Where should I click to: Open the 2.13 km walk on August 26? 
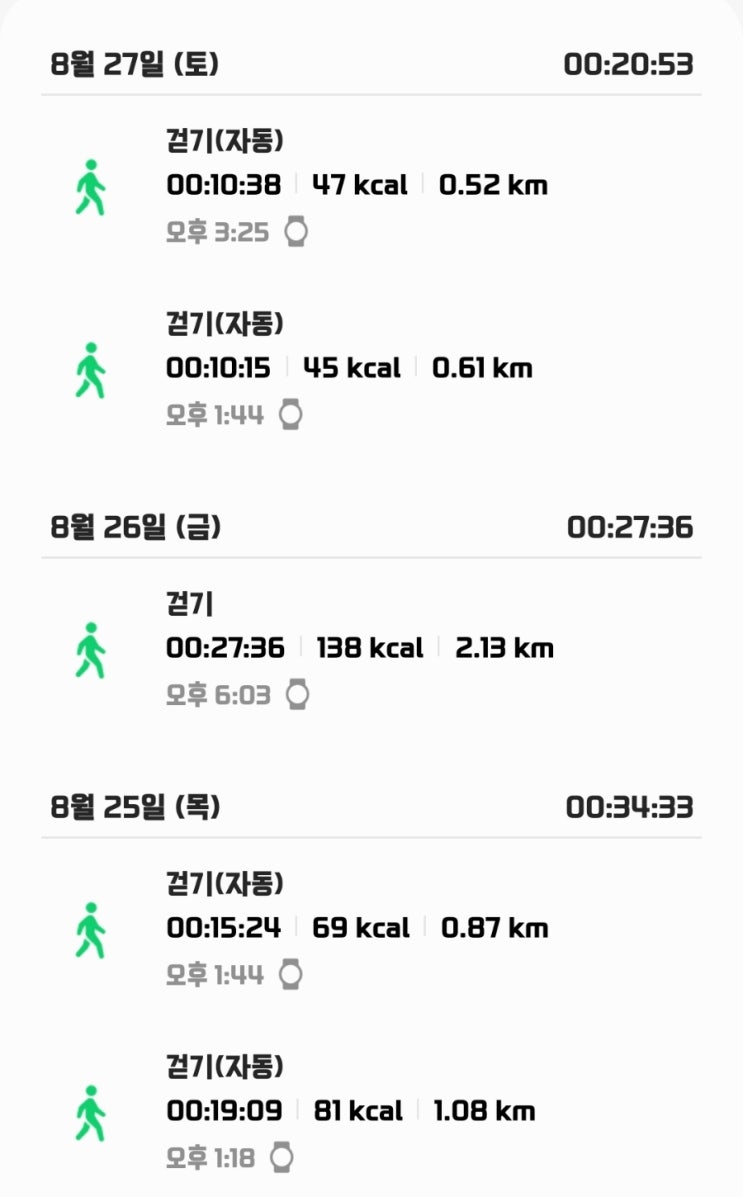tap(359, 649)
